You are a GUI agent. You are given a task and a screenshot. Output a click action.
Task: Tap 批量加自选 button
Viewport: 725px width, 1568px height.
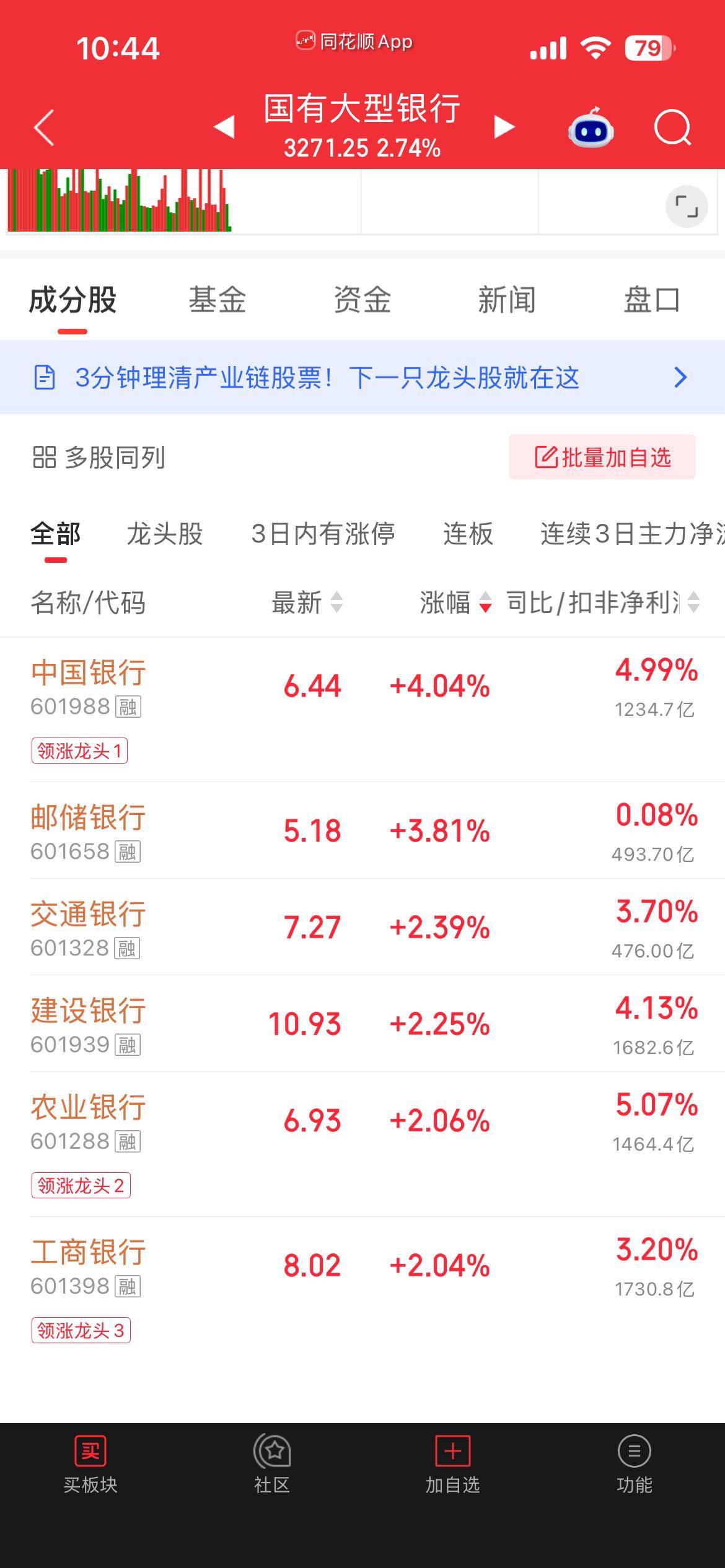(602, 457)
